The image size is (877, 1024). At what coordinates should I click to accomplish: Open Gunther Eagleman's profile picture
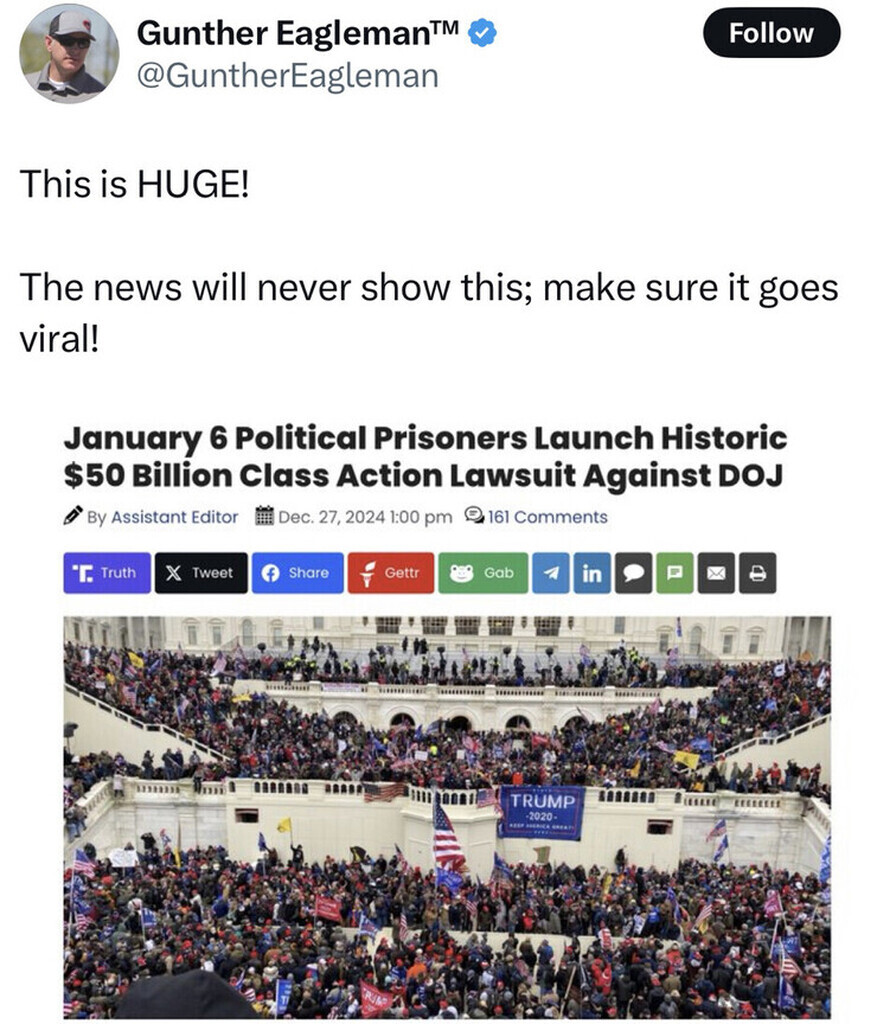pyautogui.click(x=69, y=53)
